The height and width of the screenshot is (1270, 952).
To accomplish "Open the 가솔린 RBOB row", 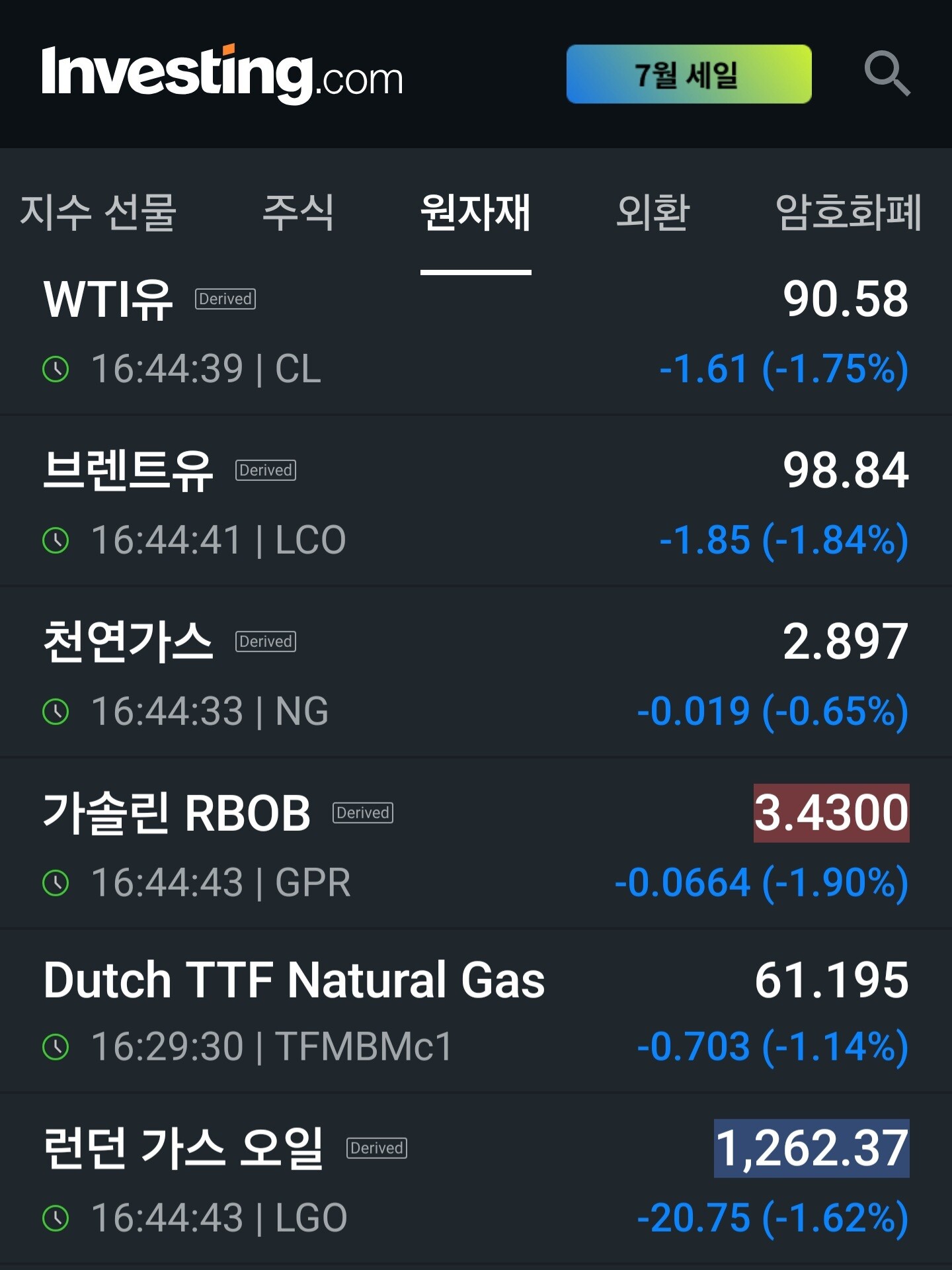I will 476,844.
